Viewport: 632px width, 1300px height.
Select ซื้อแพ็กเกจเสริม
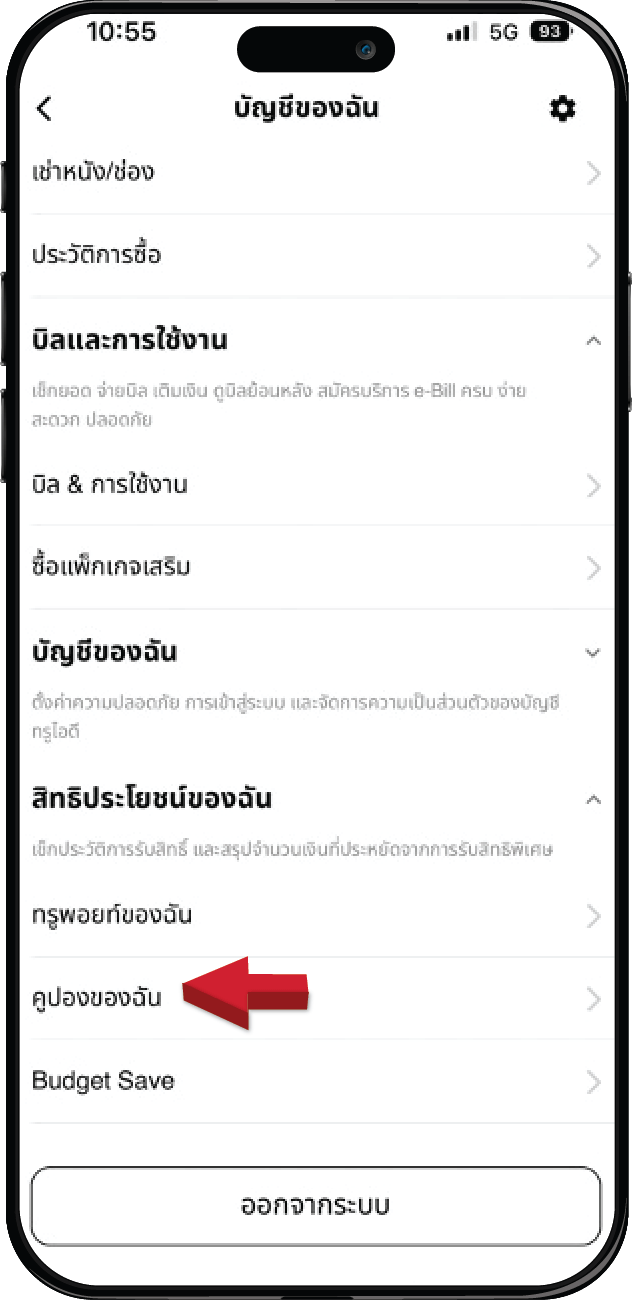click(x=315, y=568)
